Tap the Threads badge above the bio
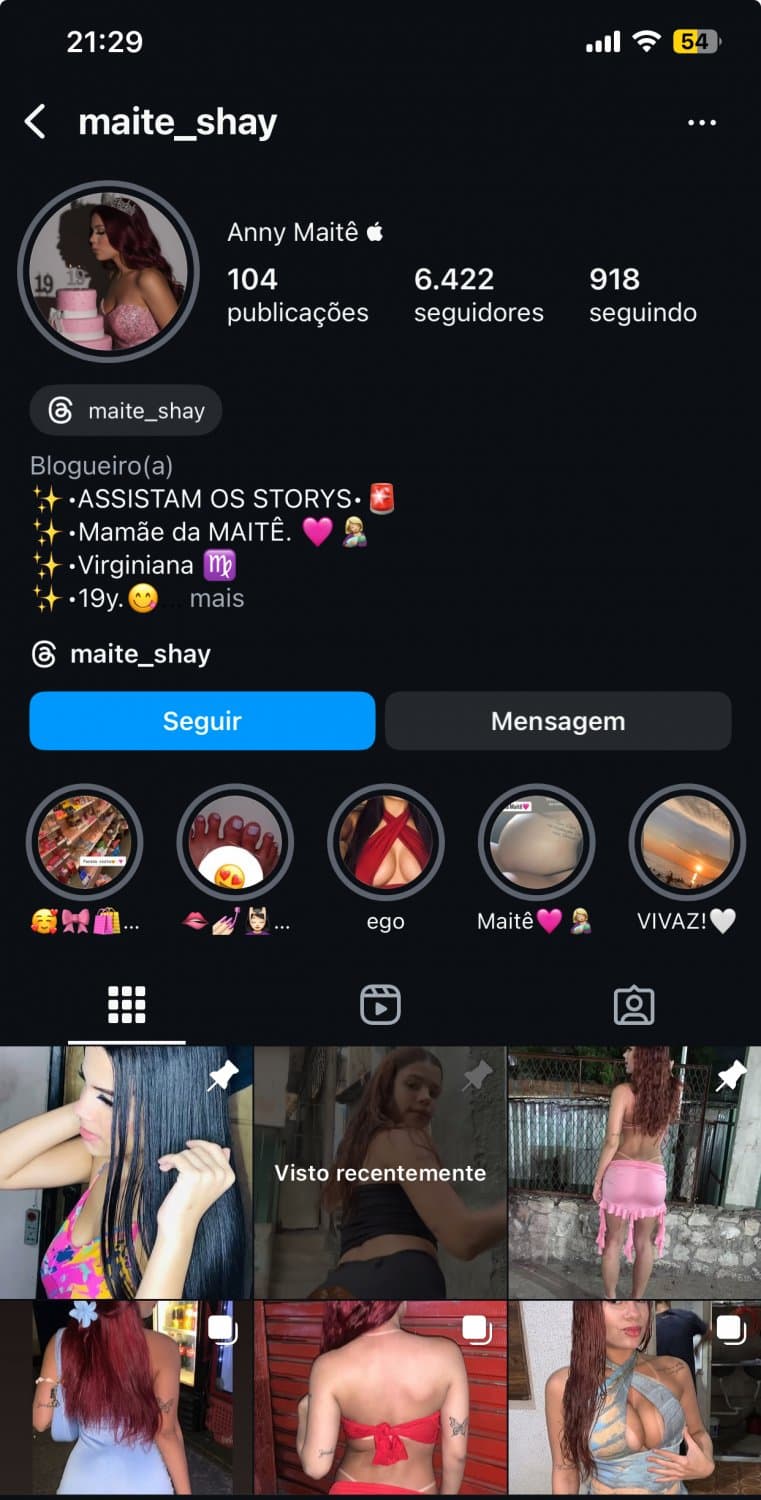This screenshot has width=761, height=1500. click(x=124, y=410)
